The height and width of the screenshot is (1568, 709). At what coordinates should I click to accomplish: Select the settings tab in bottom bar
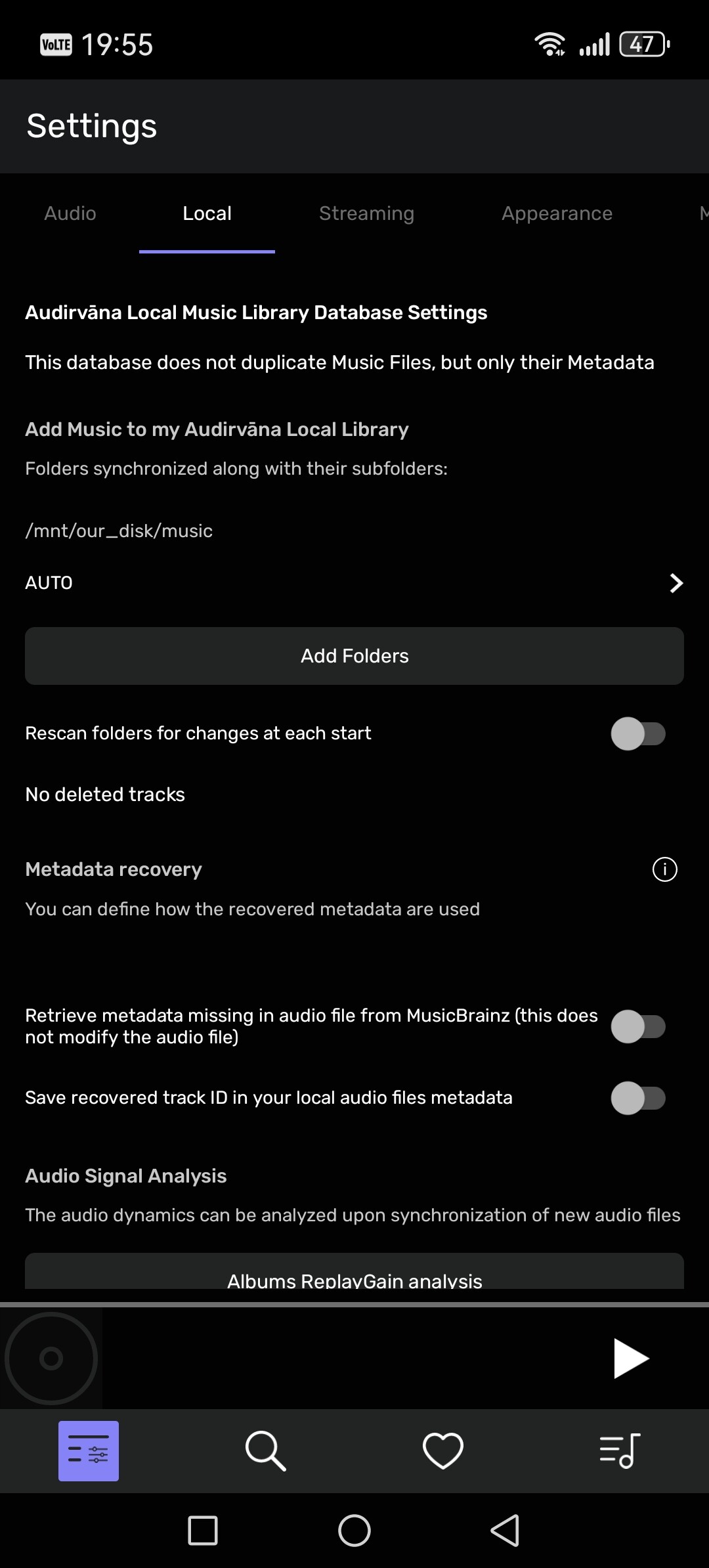[x=89, y=1451]
